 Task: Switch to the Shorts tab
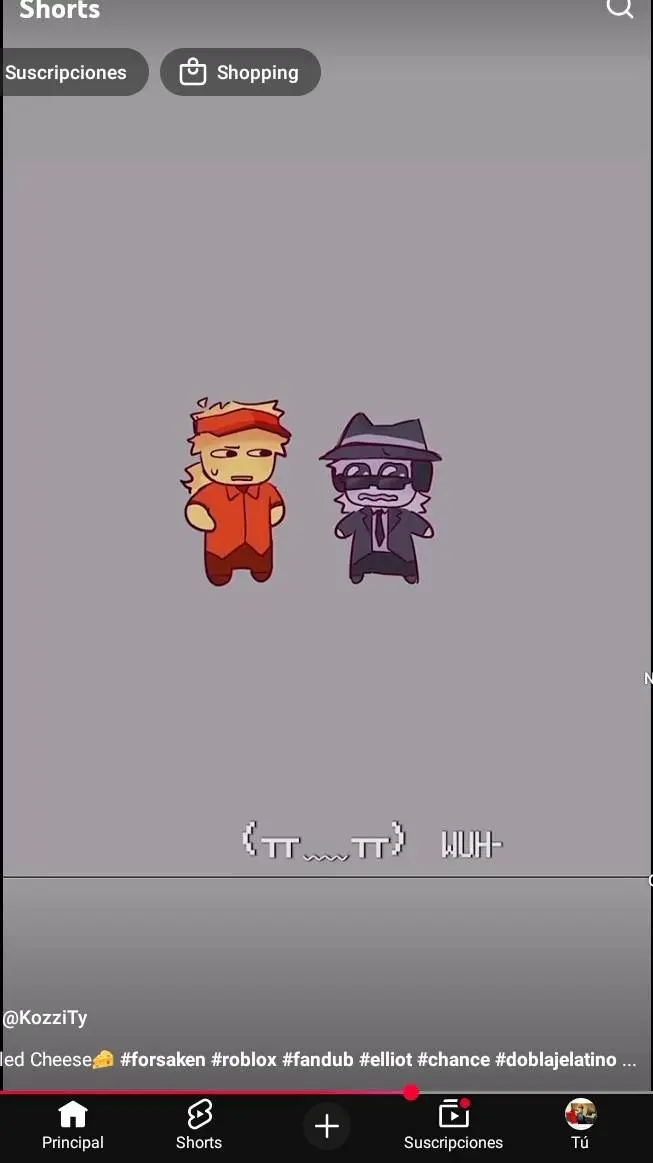coord(199,1125)
